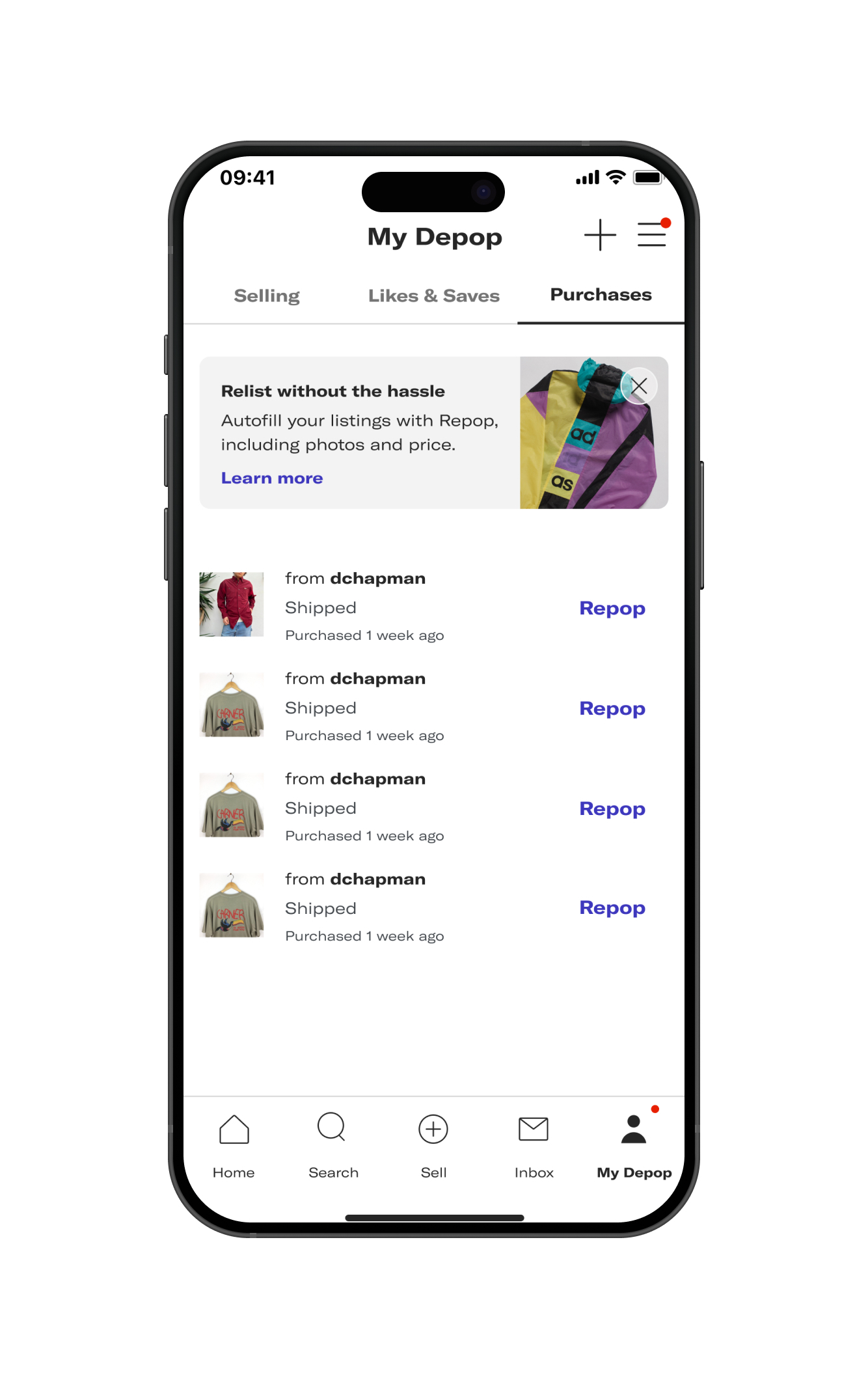Dismiss the Relist without the hassle banner

pyautogui.click(x=639, y=386)
